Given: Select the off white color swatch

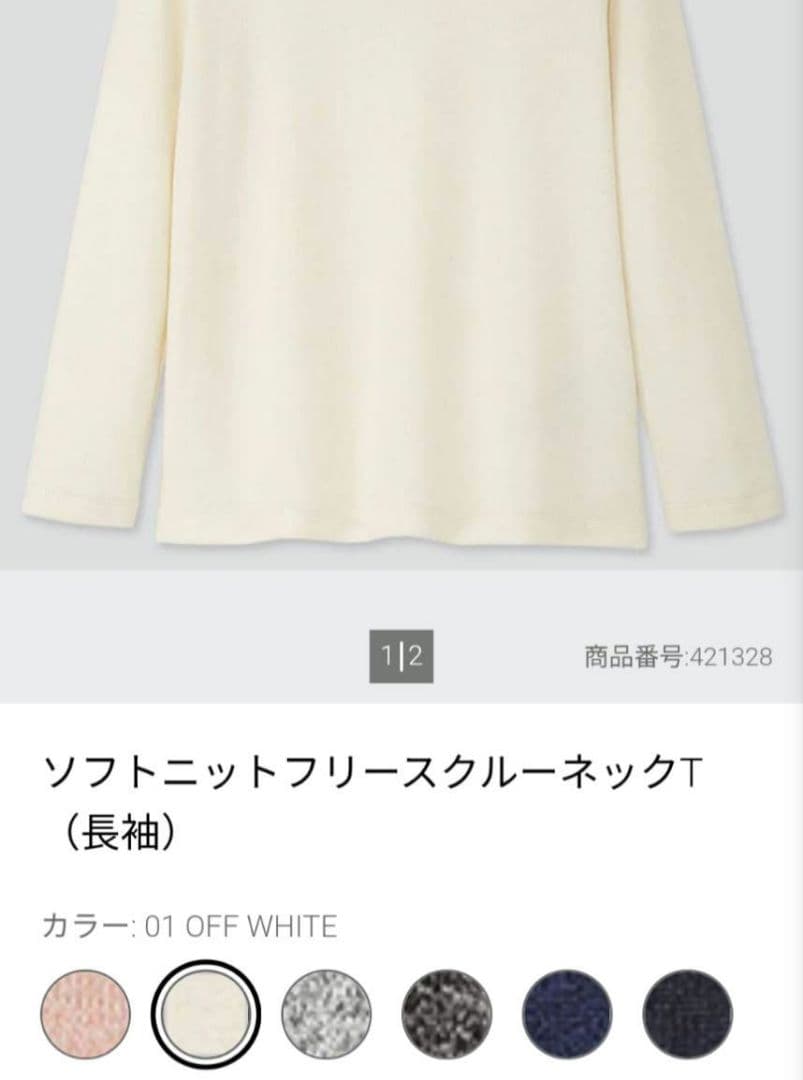Looking at the screenshot, I should coord(206,1015).
